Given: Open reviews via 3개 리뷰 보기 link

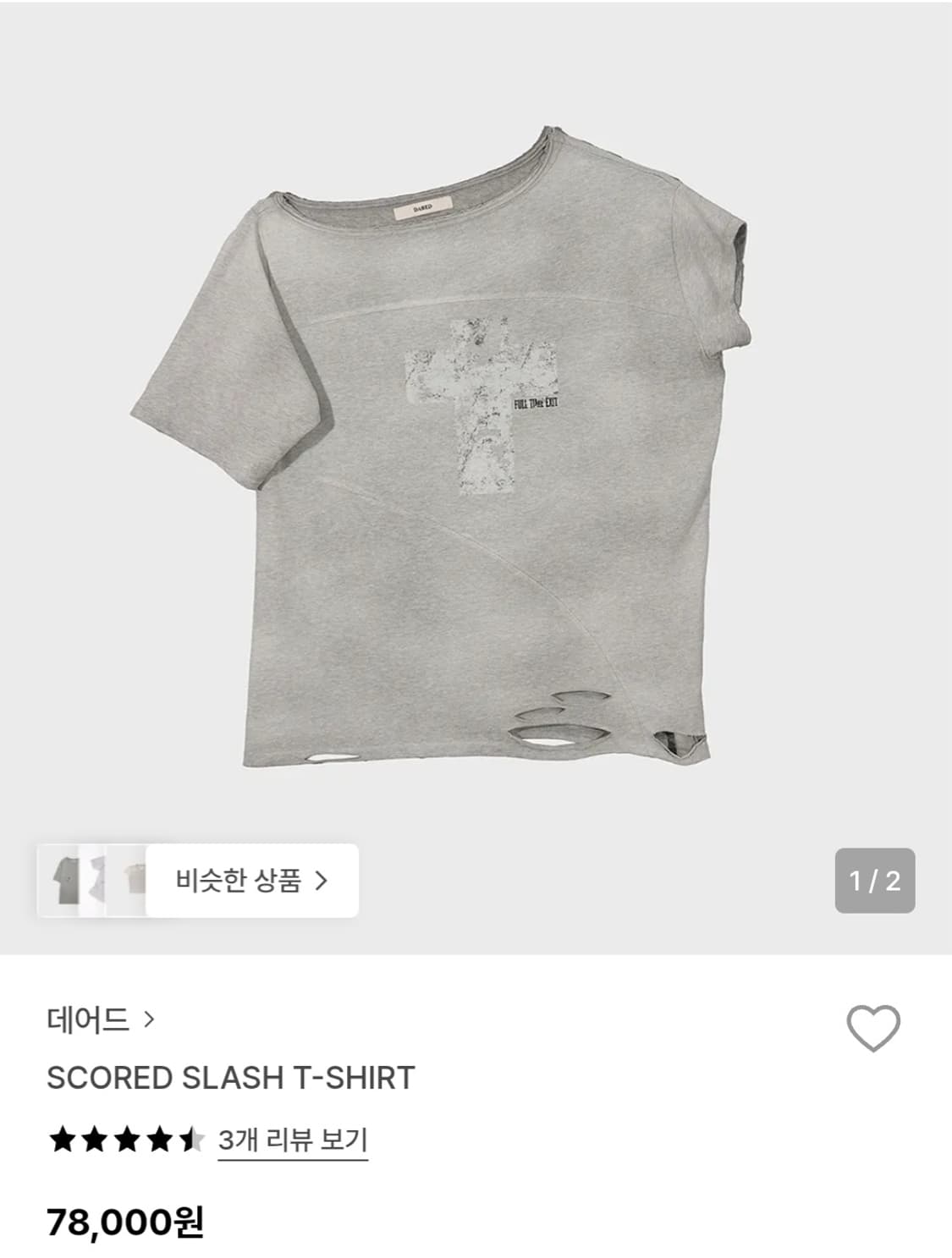Looking at the screenshot, I should pos(294,1138).
